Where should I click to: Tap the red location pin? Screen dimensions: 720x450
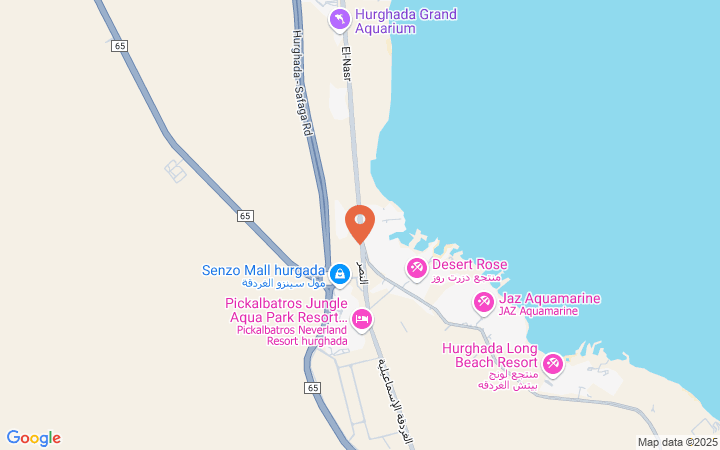tap(360, 222)
